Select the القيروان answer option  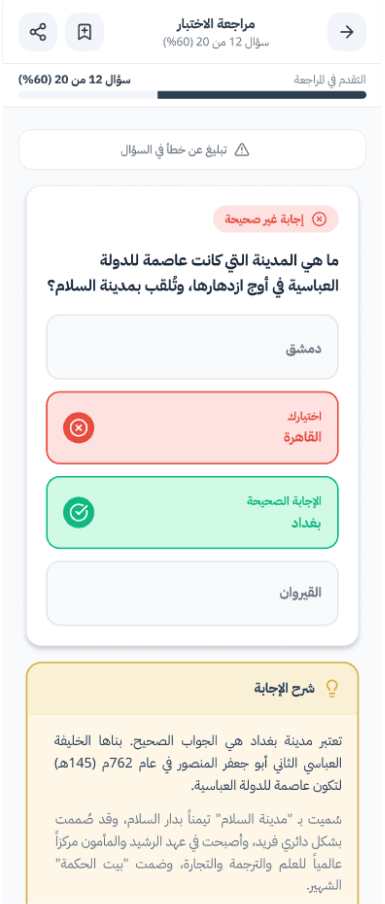pyautogui.click(x=192, y=593)
